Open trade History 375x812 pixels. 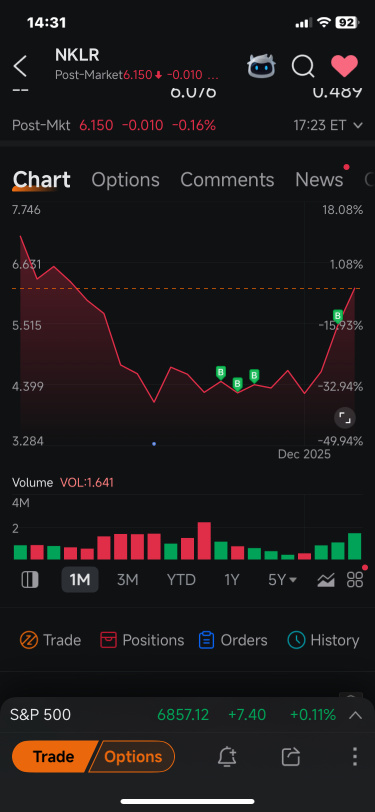[x=323, y=641]
